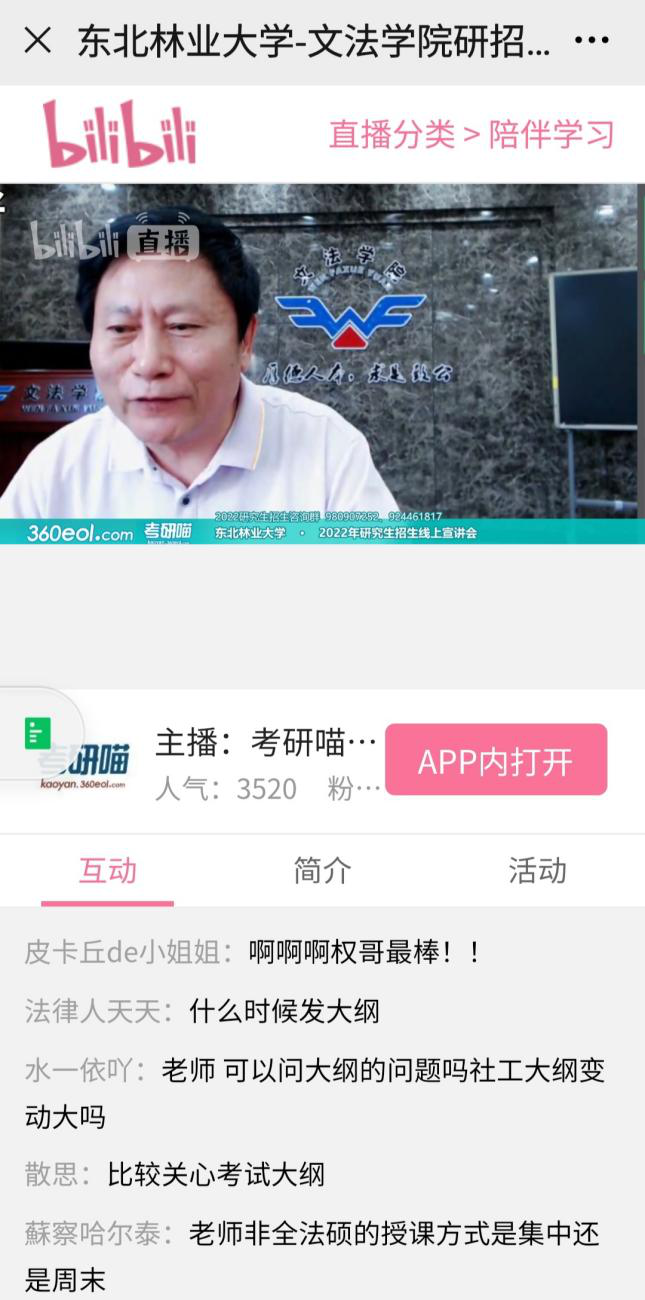Open the floating green document icon

[38, 734]
